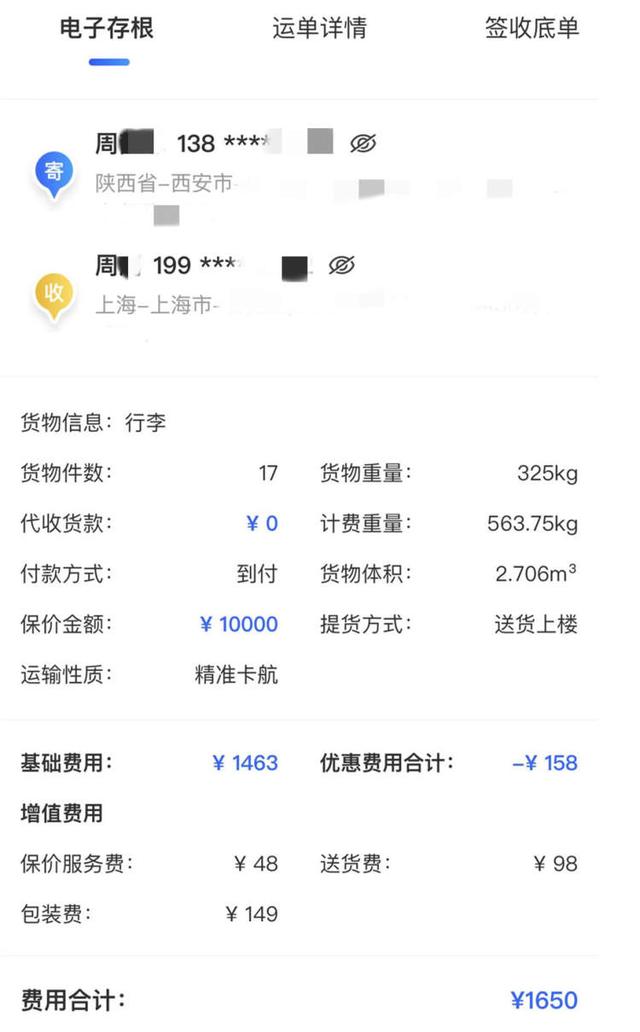
Task: Reveal the sender's hidden phone number
Action: coord(363,143)
